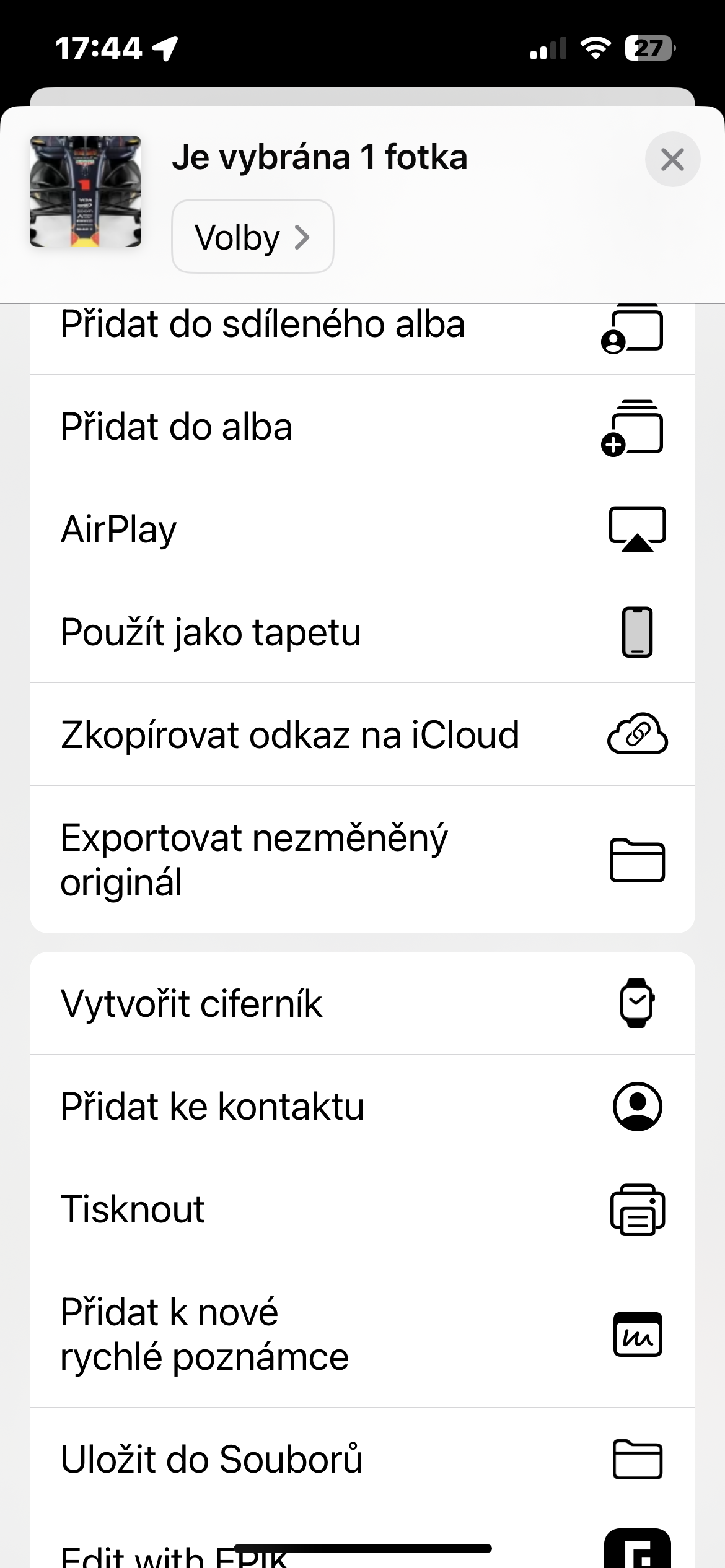This screenshot has width=725, height=1568.
Task: Open Volby options
Action: click(x=252, y=237)
